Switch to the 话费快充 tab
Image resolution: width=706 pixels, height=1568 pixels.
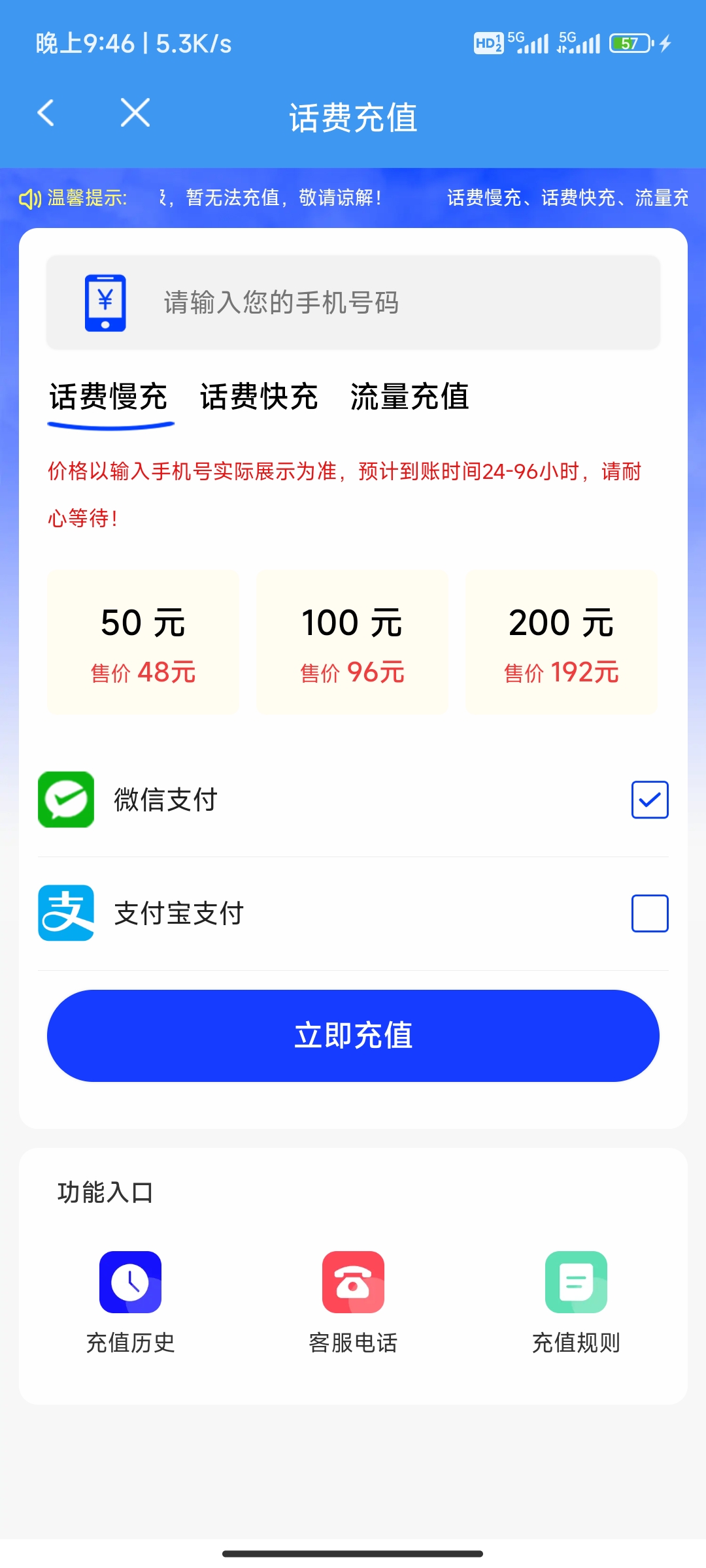coord(259,397)
